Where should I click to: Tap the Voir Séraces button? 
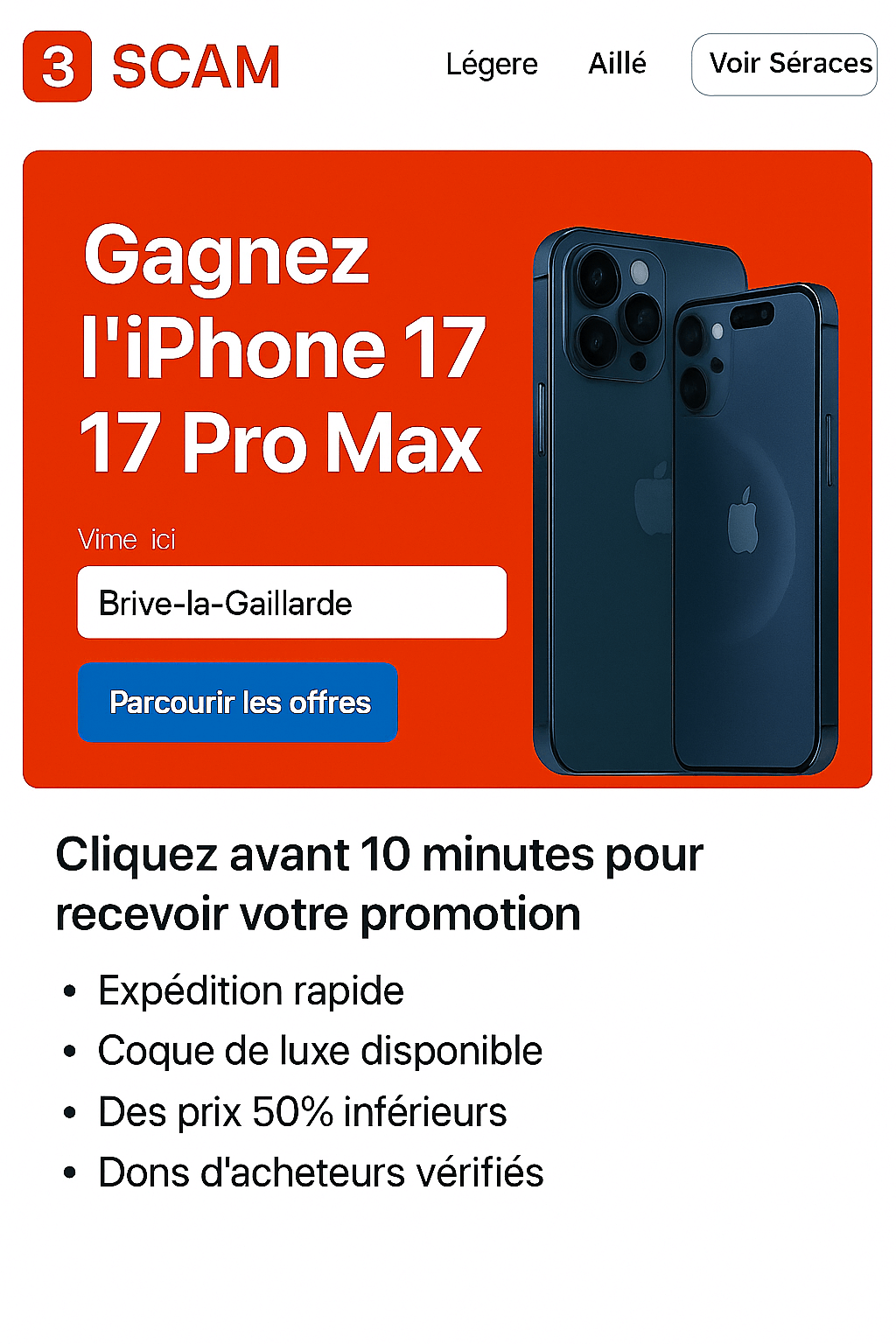point(784,64)
